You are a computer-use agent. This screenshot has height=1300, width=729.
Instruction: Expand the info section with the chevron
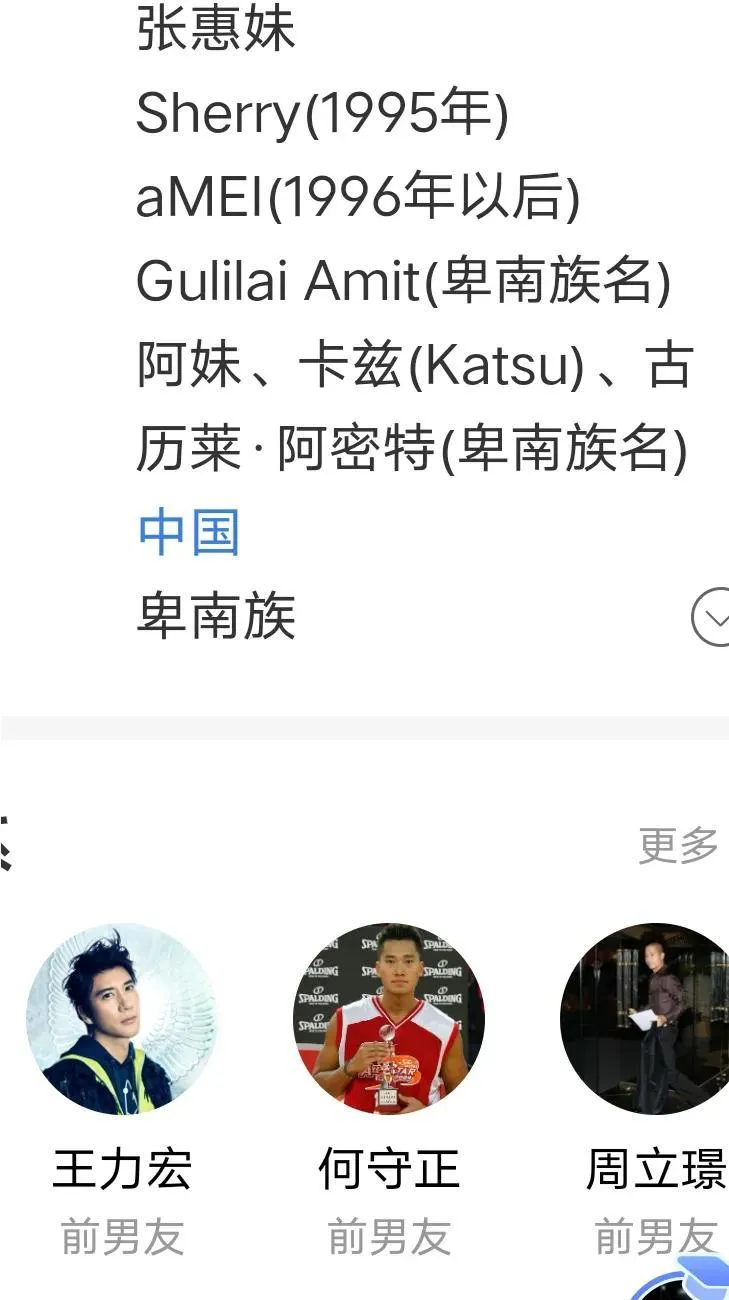[712, 619]
